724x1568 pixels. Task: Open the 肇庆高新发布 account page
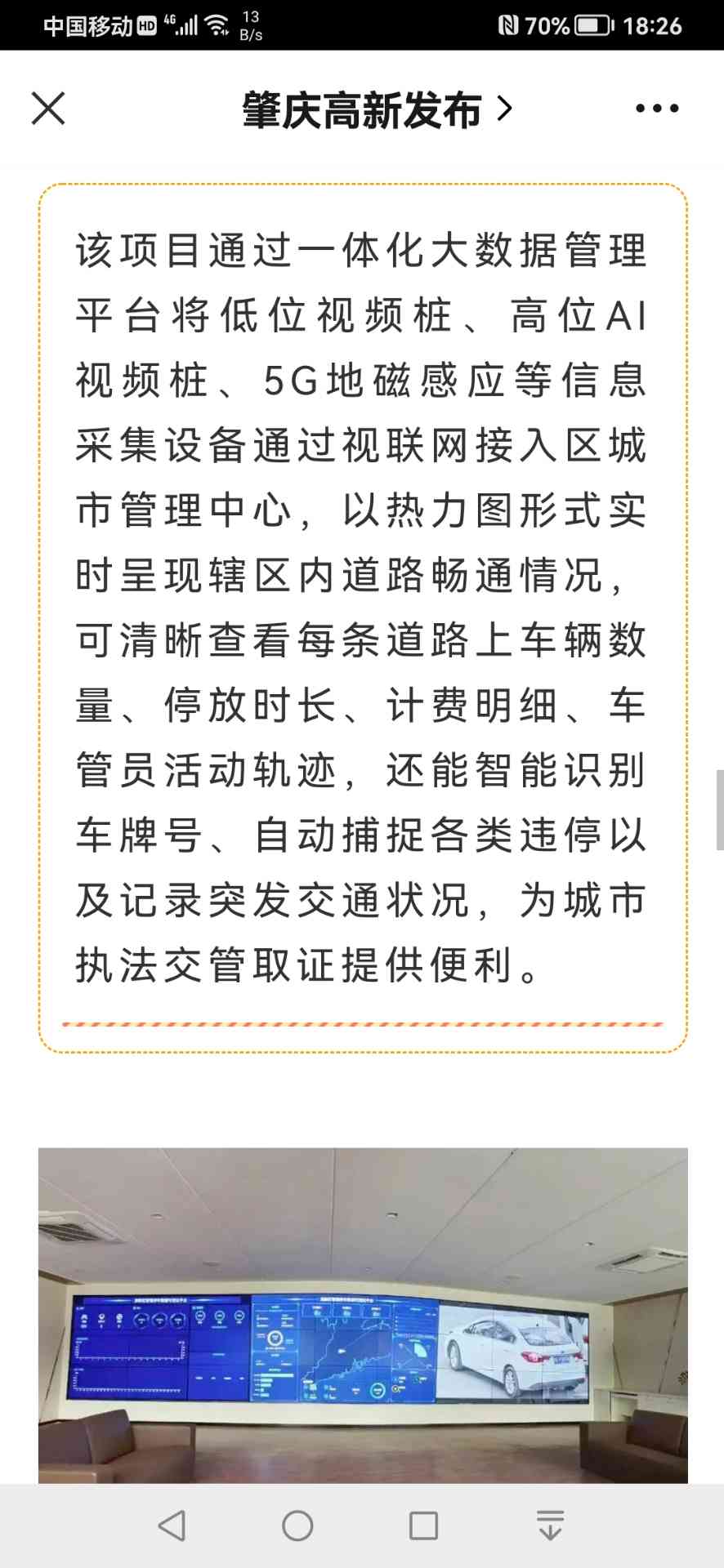click(x=377, y=109)
